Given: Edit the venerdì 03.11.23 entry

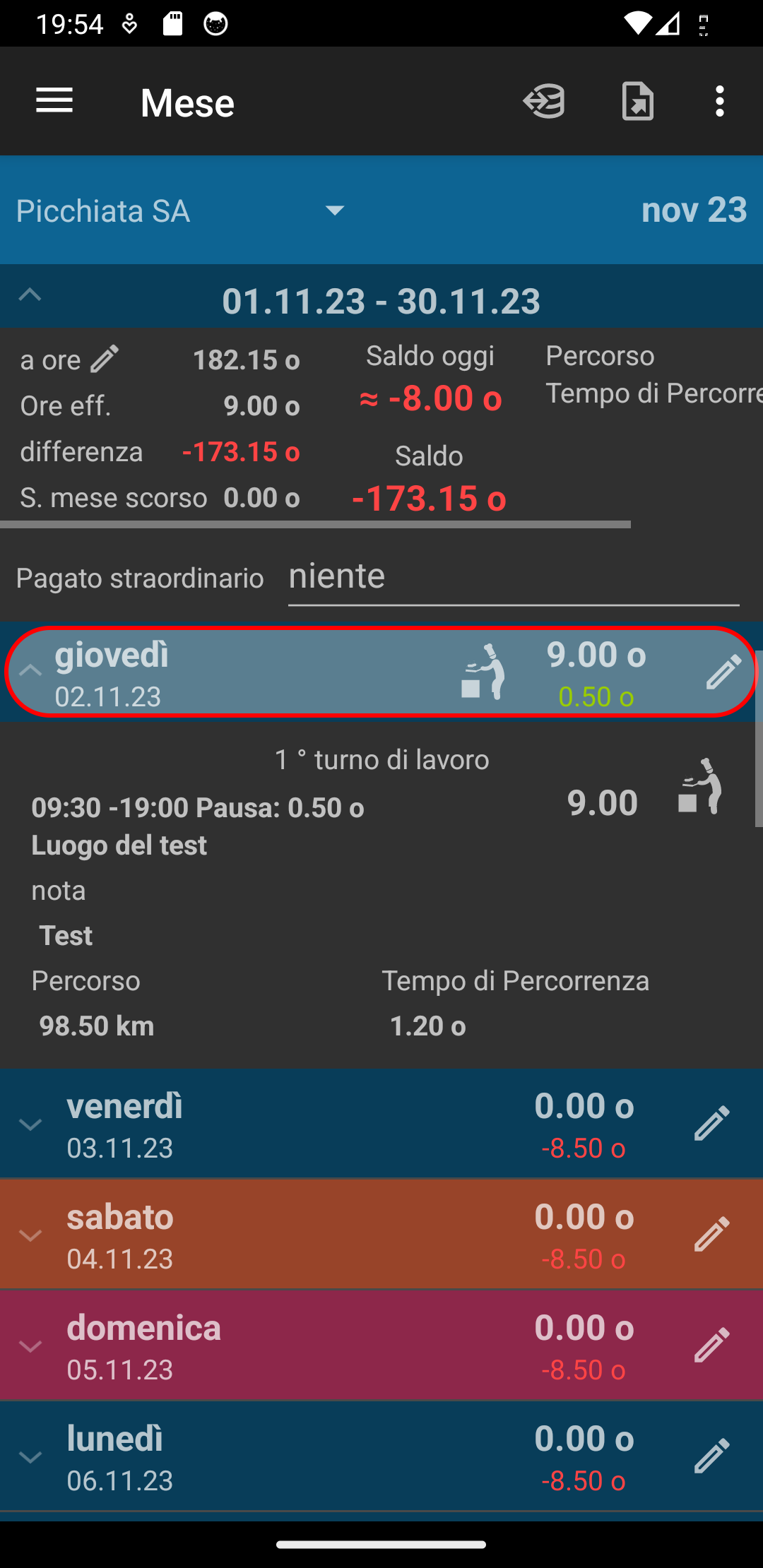Looking at the screenshot, I should point(711,1123).
